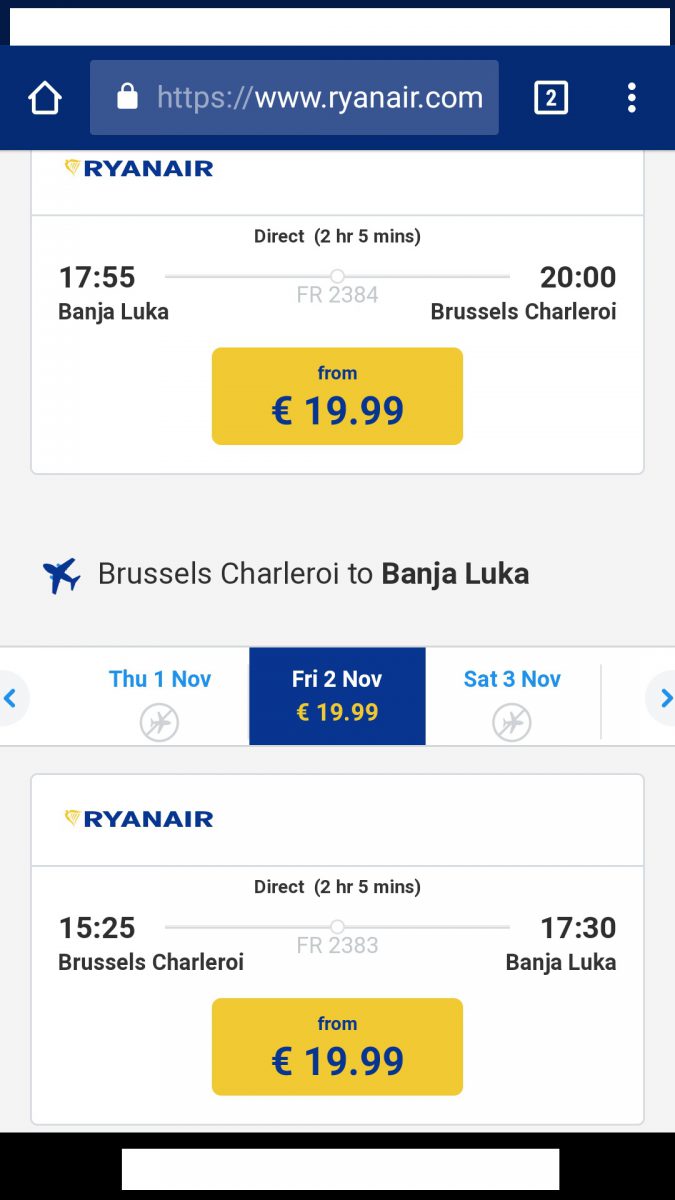Go to the browser home page
This screenshot has width=675, height=1200.
pyautogui.click(x=45, y=98)
